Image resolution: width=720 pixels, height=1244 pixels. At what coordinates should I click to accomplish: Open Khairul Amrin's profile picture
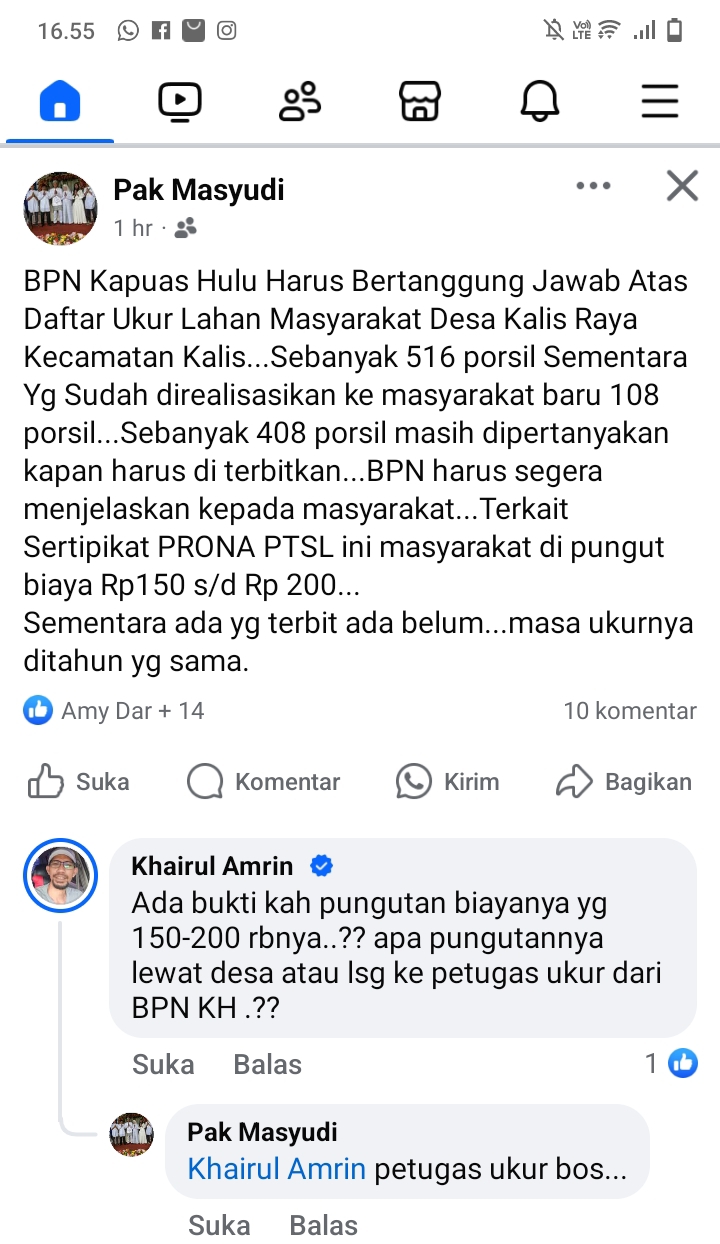61,875
